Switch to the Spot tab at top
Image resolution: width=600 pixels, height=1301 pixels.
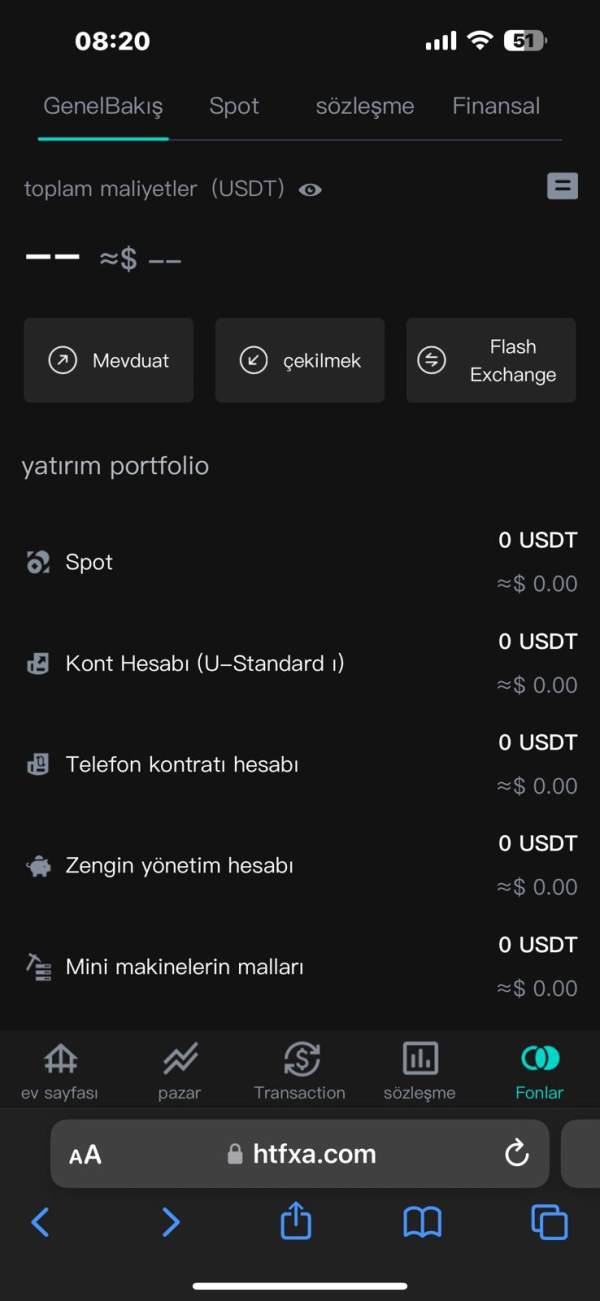point(234,106)
